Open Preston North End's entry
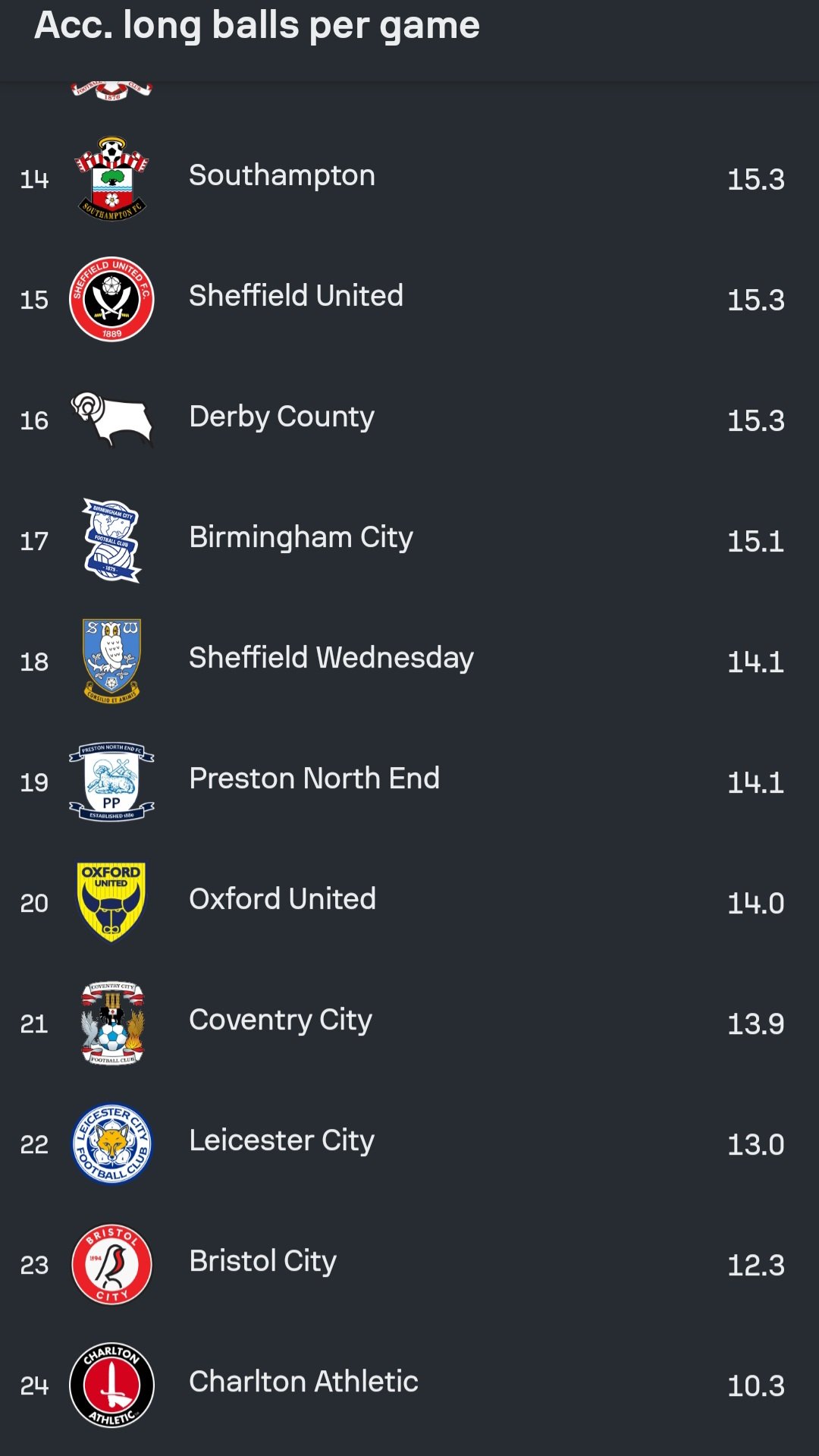 pyautogui.click(x=409, y=781)
